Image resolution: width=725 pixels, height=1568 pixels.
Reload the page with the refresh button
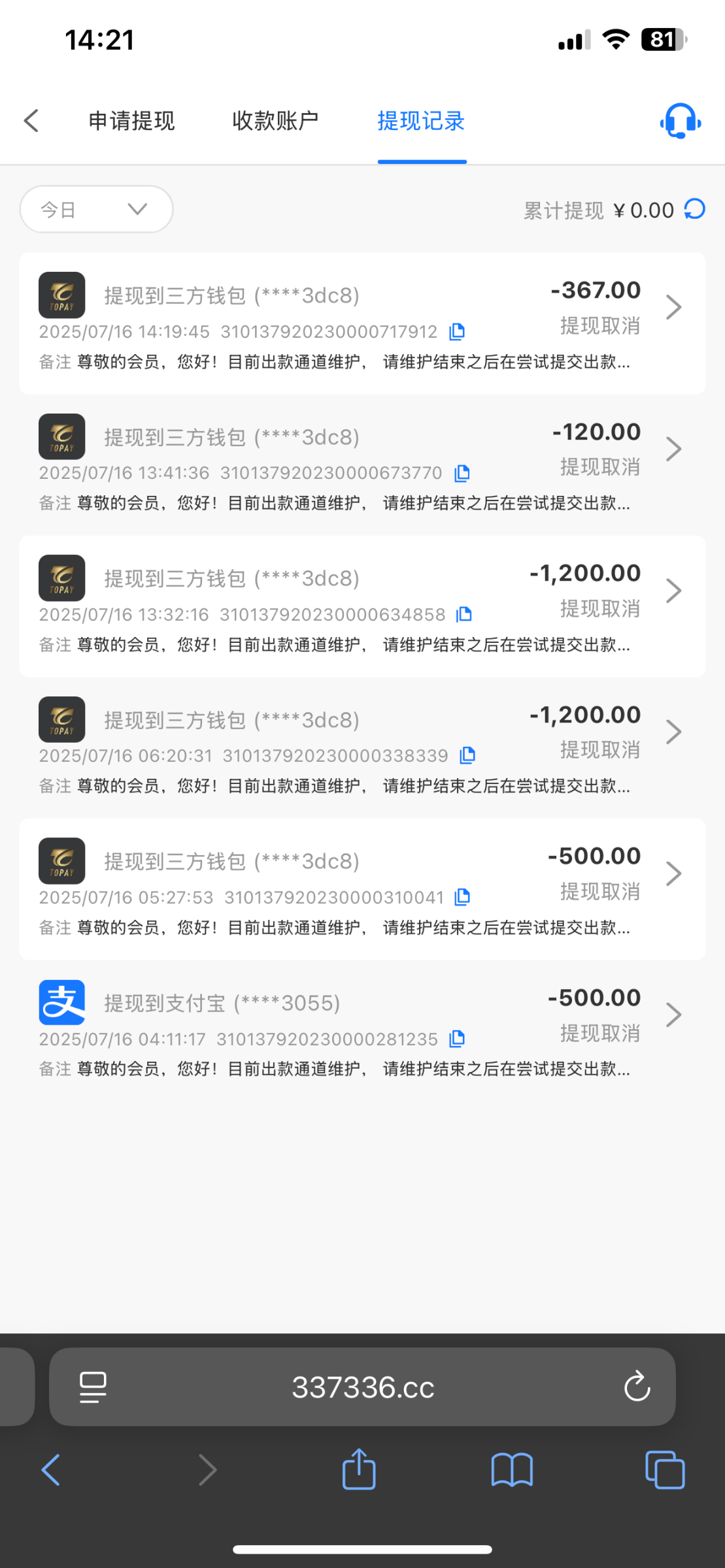(637, 1388)
